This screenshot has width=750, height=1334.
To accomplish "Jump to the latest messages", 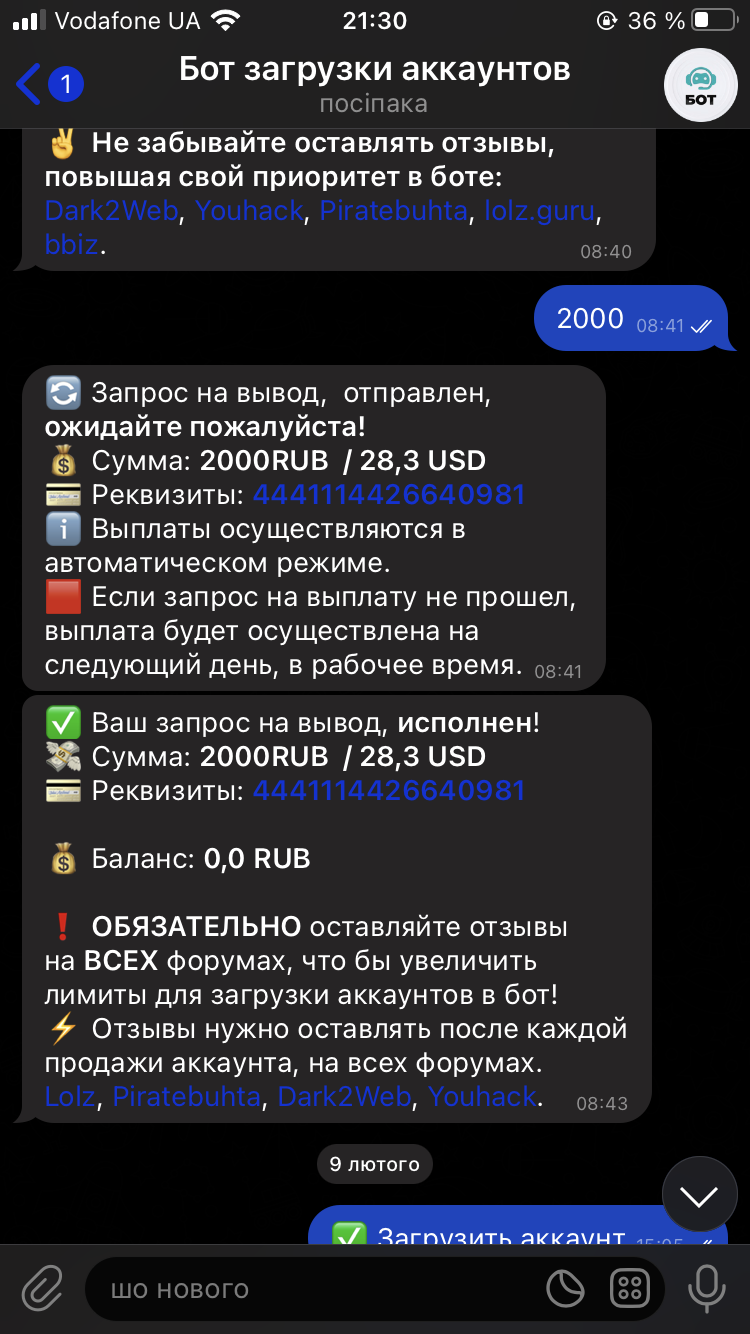I will [x=699, y=1195].
